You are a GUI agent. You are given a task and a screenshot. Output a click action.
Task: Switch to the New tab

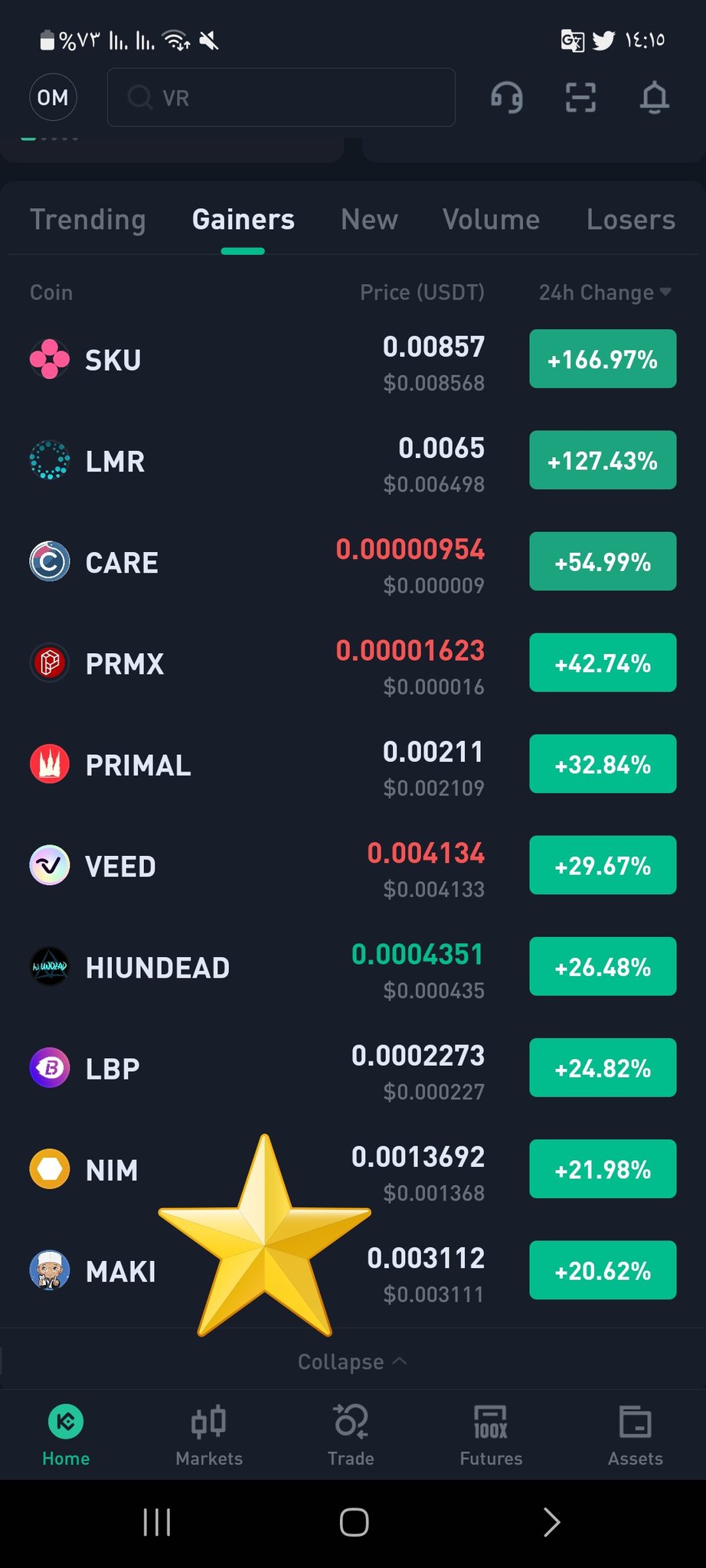tap(369, 220)
